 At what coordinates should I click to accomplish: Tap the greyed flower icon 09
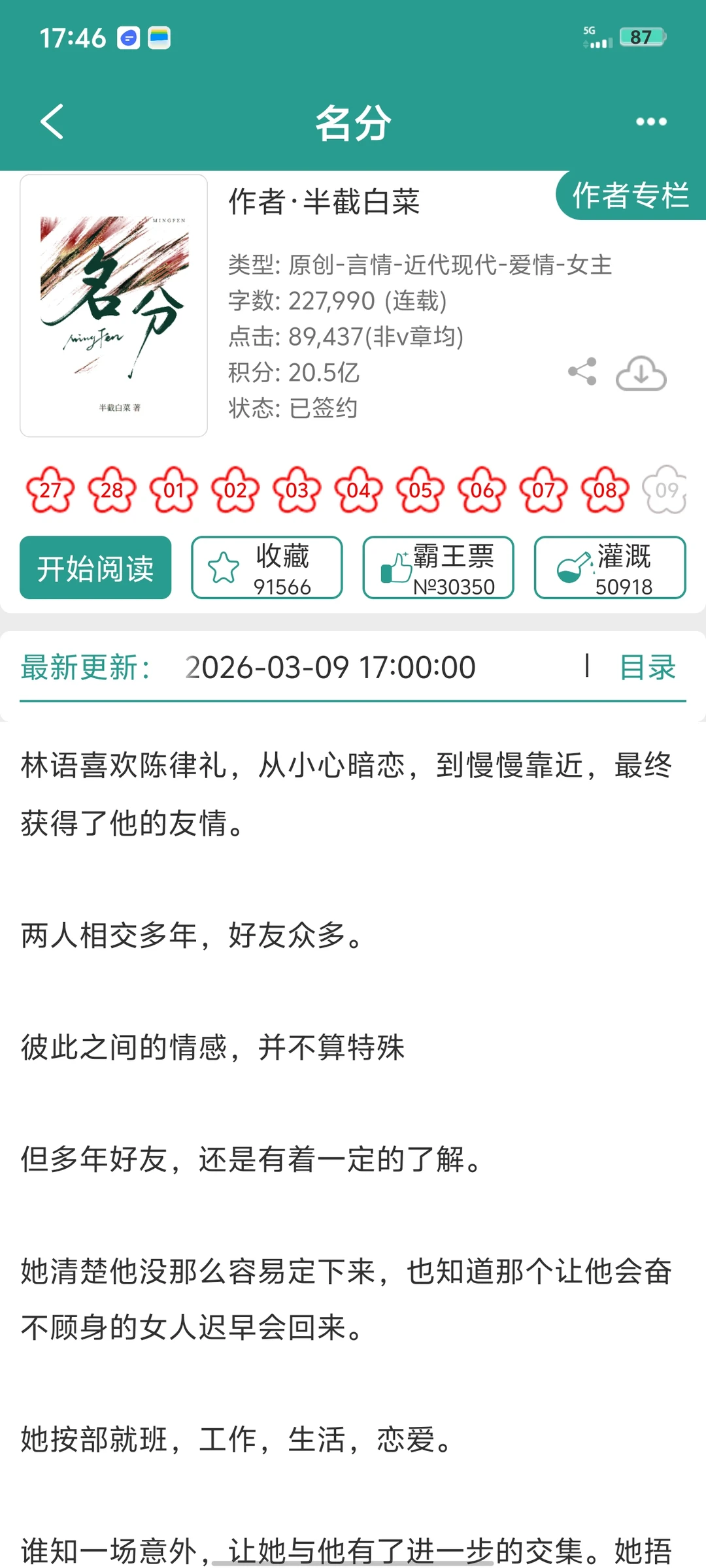click(665, 490)
